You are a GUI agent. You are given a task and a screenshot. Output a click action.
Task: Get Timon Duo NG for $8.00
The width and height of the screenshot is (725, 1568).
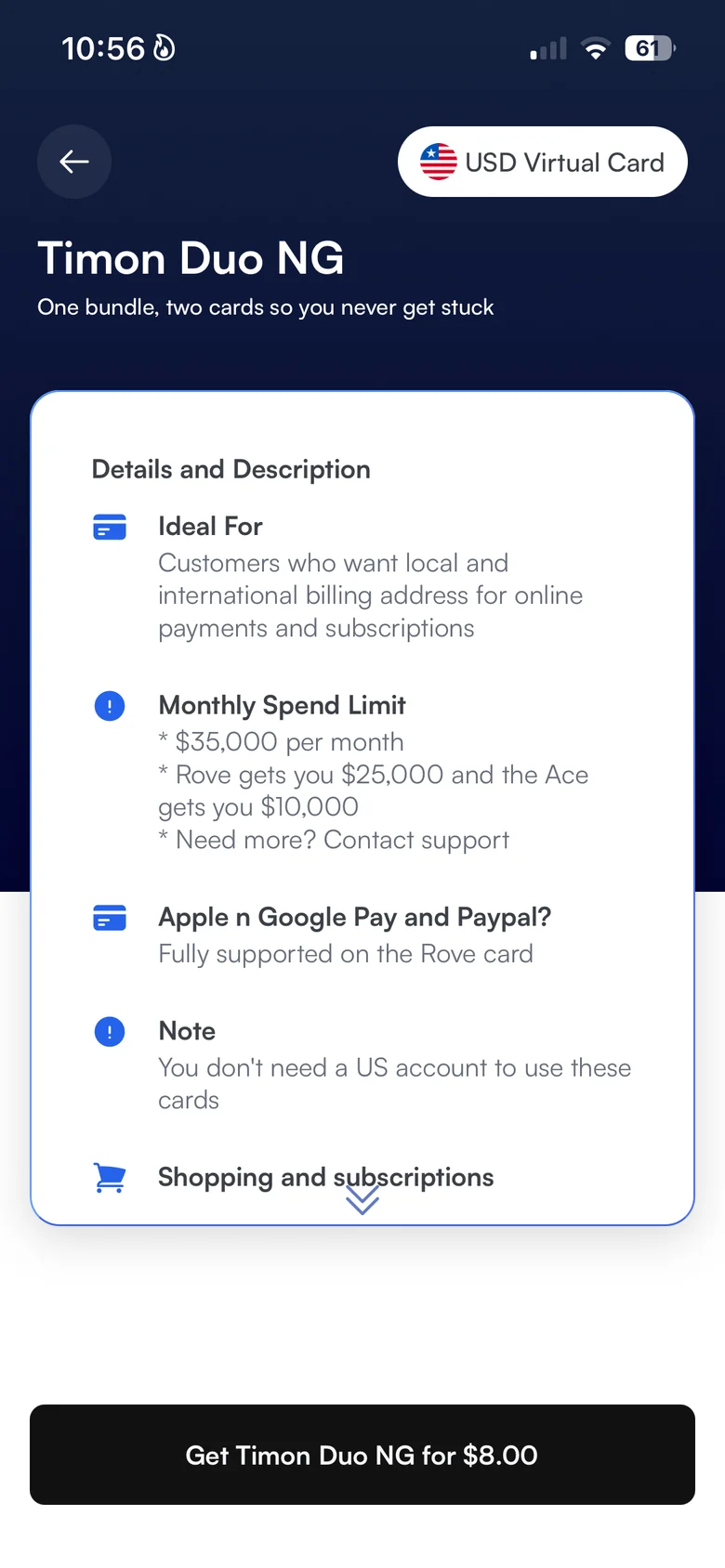[x=362, y=1455]
